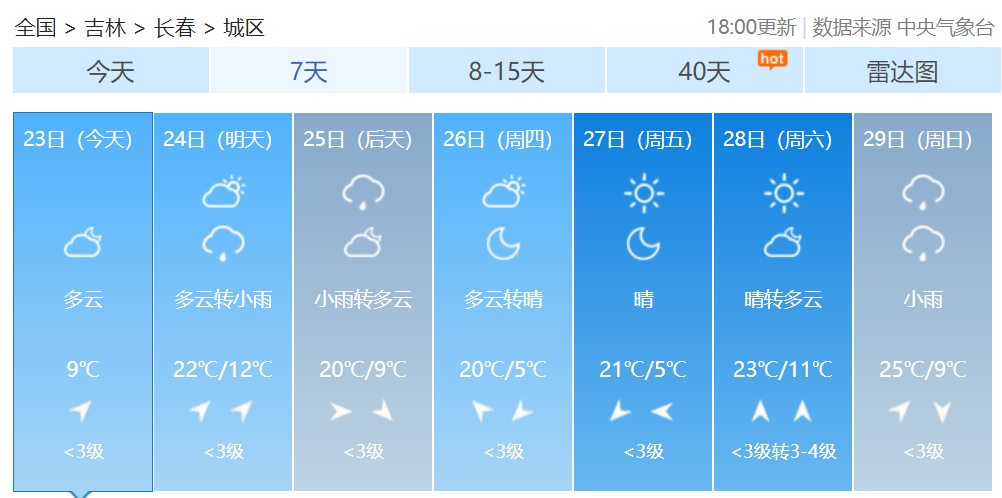Select the 23日 (今天) forecast card
This screenshot has height=498, width=1002.
click(x=83, y=300)
